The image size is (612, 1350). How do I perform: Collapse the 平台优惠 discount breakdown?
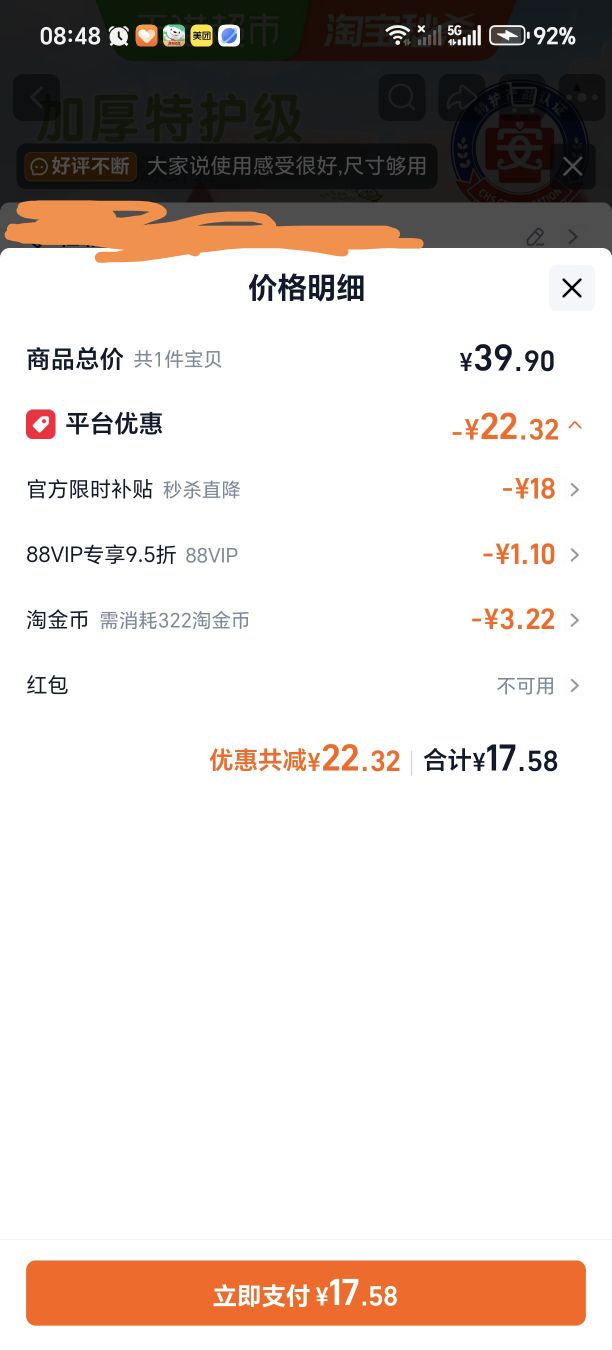[575, 425]
